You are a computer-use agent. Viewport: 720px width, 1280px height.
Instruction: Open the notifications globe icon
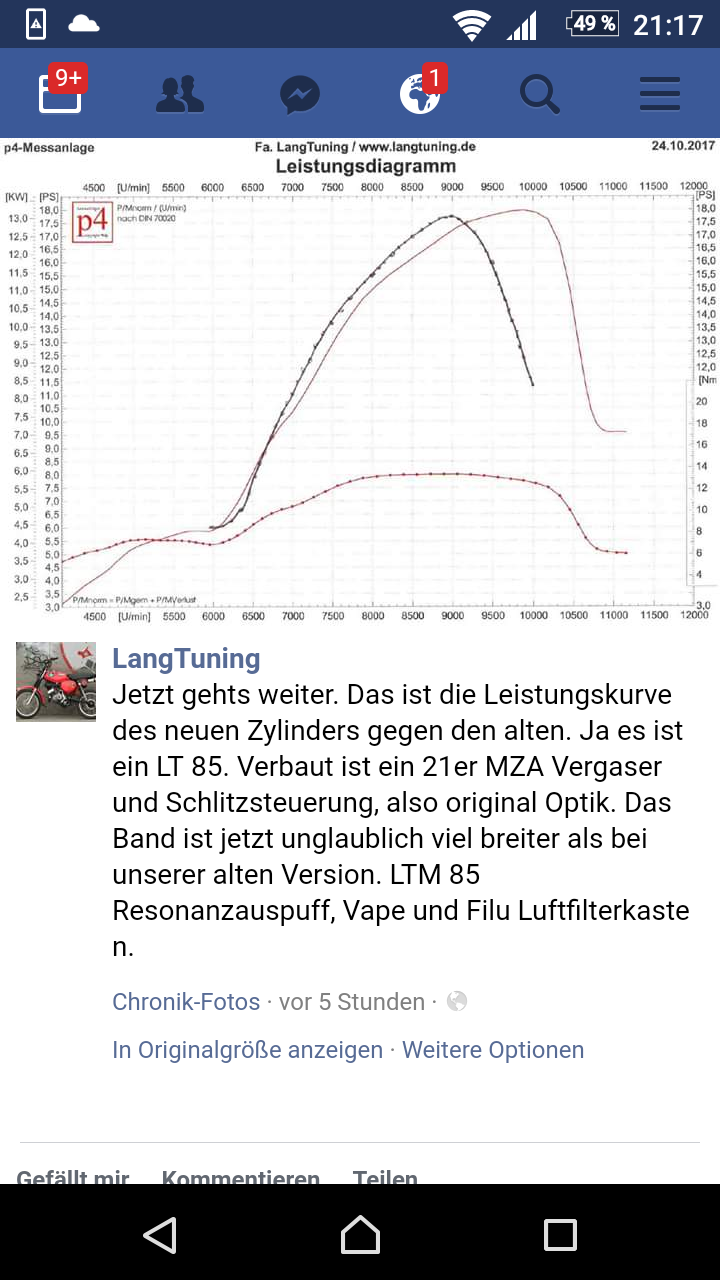[421, 90]
